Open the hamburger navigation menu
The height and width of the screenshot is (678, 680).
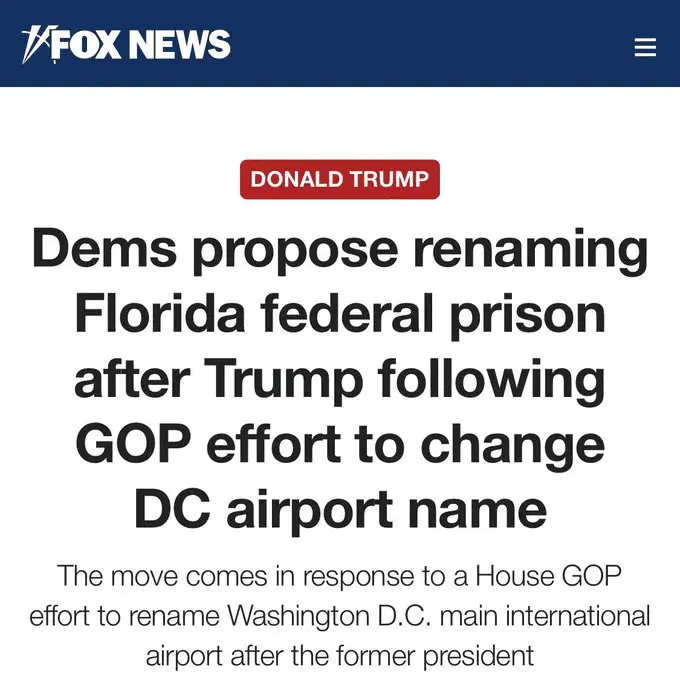click(x=645, y=47)
